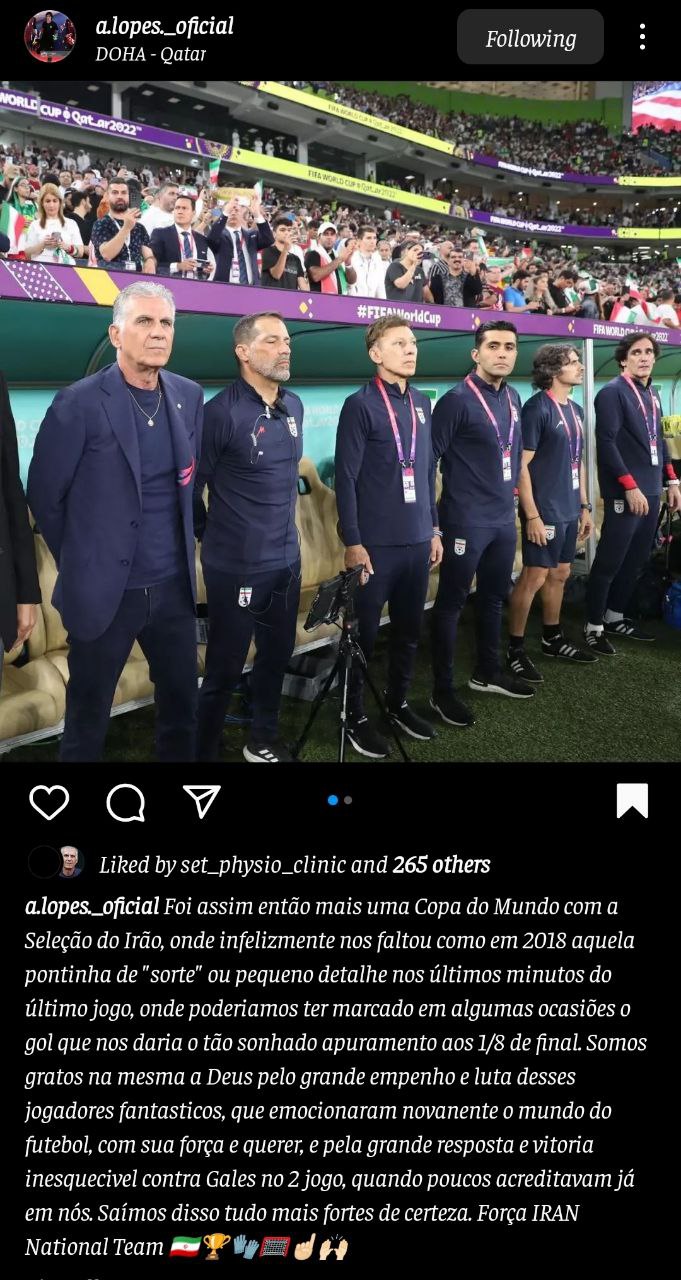Tap the Following button
Screen dimensions: 681x1280
click(530, 38)
